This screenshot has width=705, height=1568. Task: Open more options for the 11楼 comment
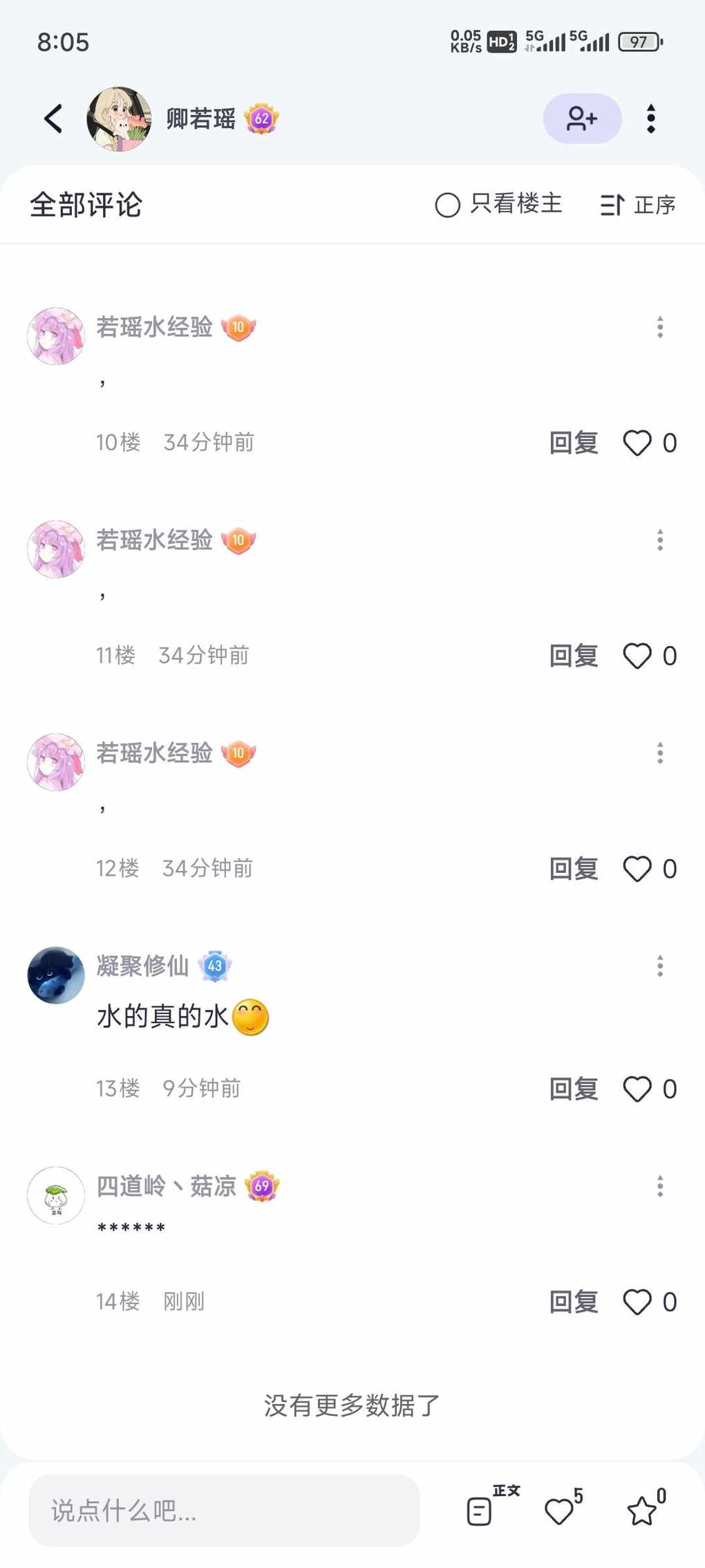[x=660, y=539]
